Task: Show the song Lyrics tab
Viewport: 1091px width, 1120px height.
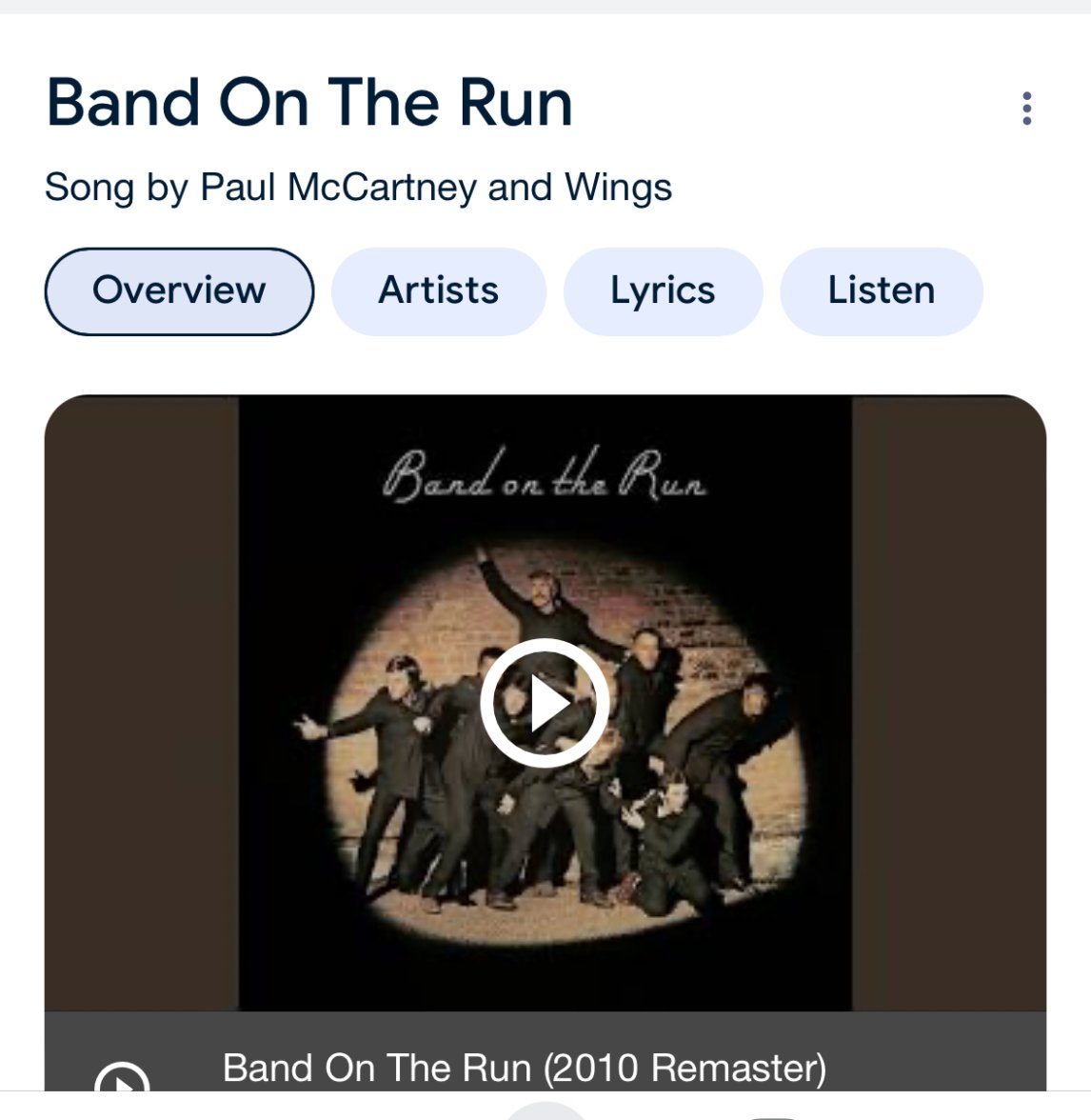Action: coord(663,291)
